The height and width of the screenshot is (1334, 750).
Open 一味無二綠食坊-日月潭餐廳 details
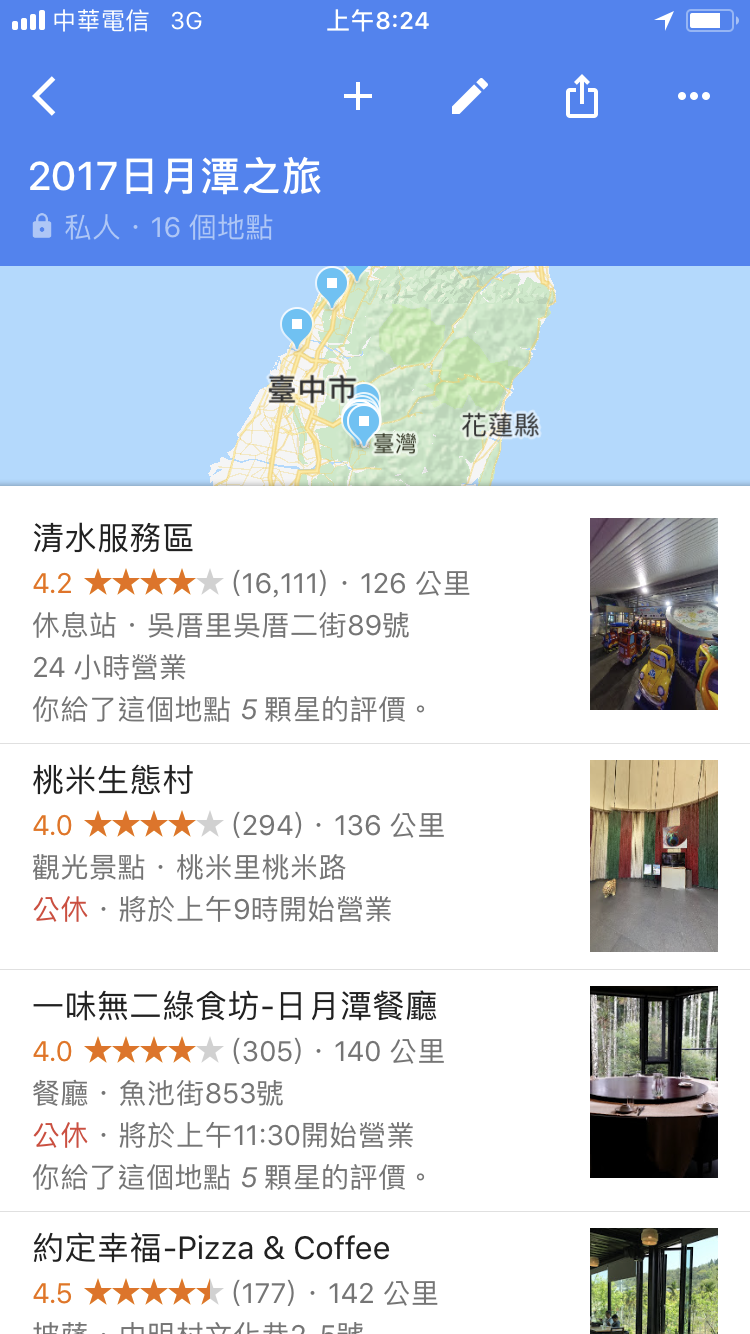375,1091
